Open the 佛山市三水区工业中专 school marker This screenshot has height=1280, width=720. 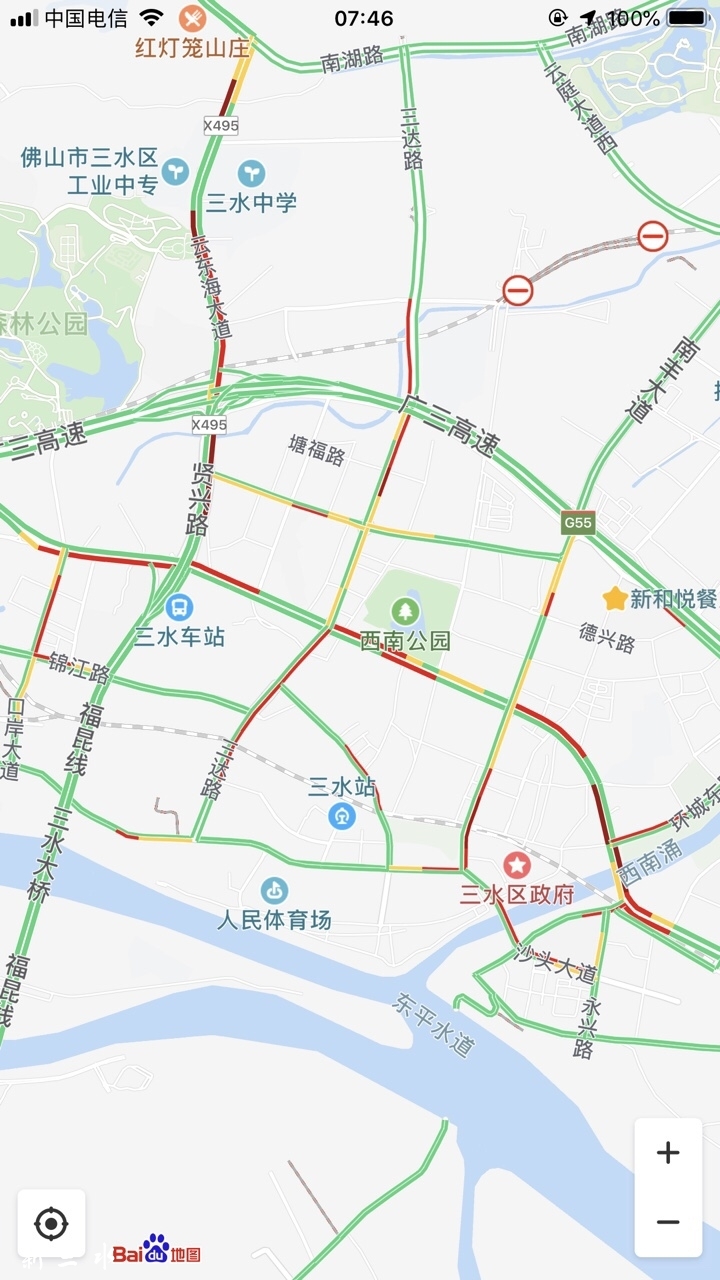pyautogui.click(x=175, y=171)
